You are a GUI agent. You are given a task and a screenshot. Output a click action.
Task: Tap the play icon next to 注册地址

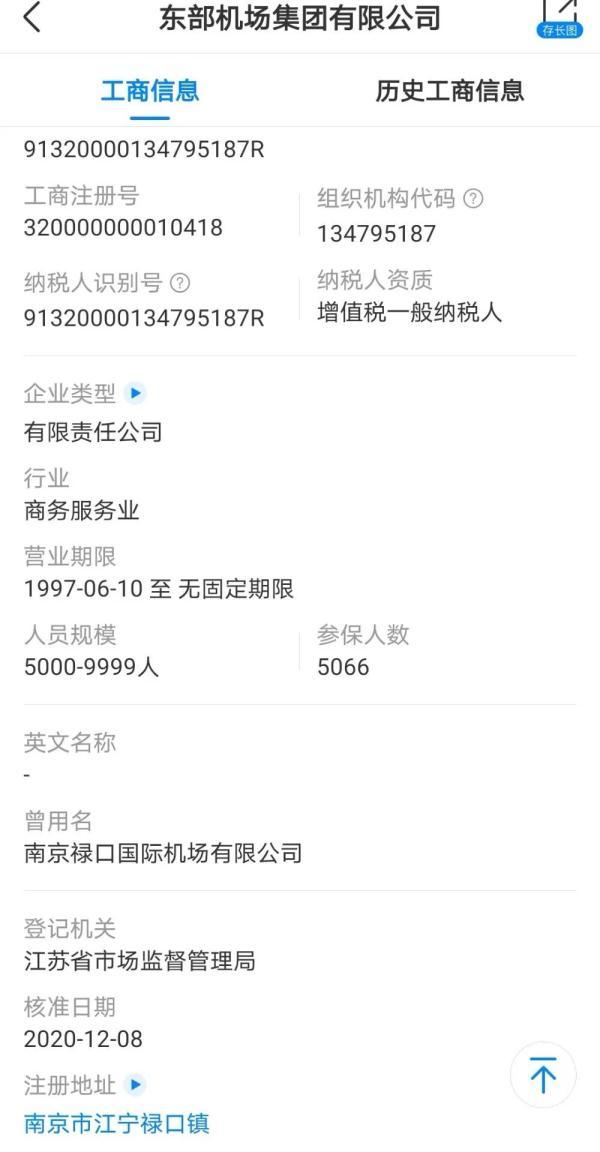click(136, 1084)
